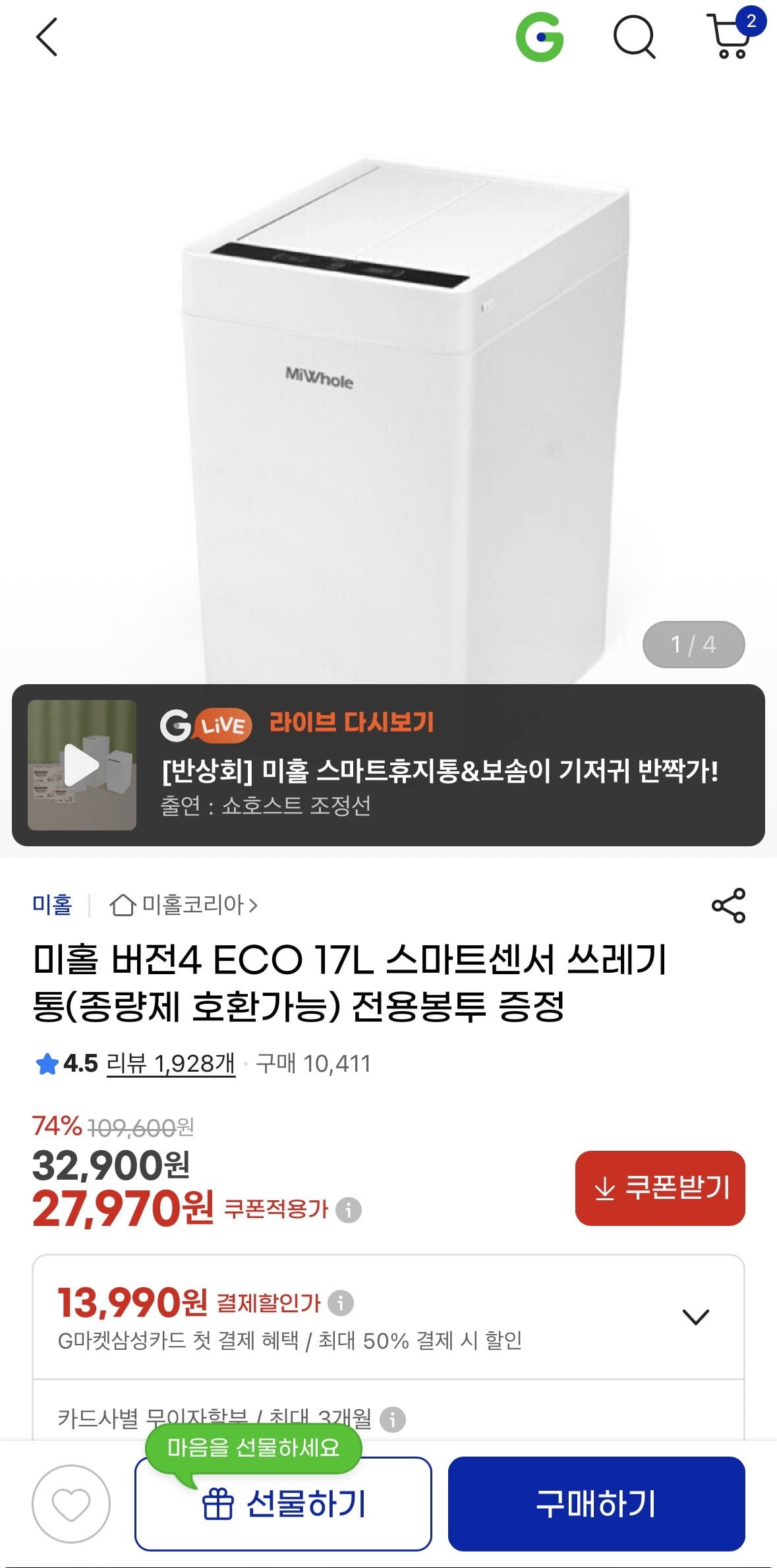The height and width of the screenshot is (1568, 777).
Task: Expand the payment discount details chevron
Action: [x=695, y=1317]
